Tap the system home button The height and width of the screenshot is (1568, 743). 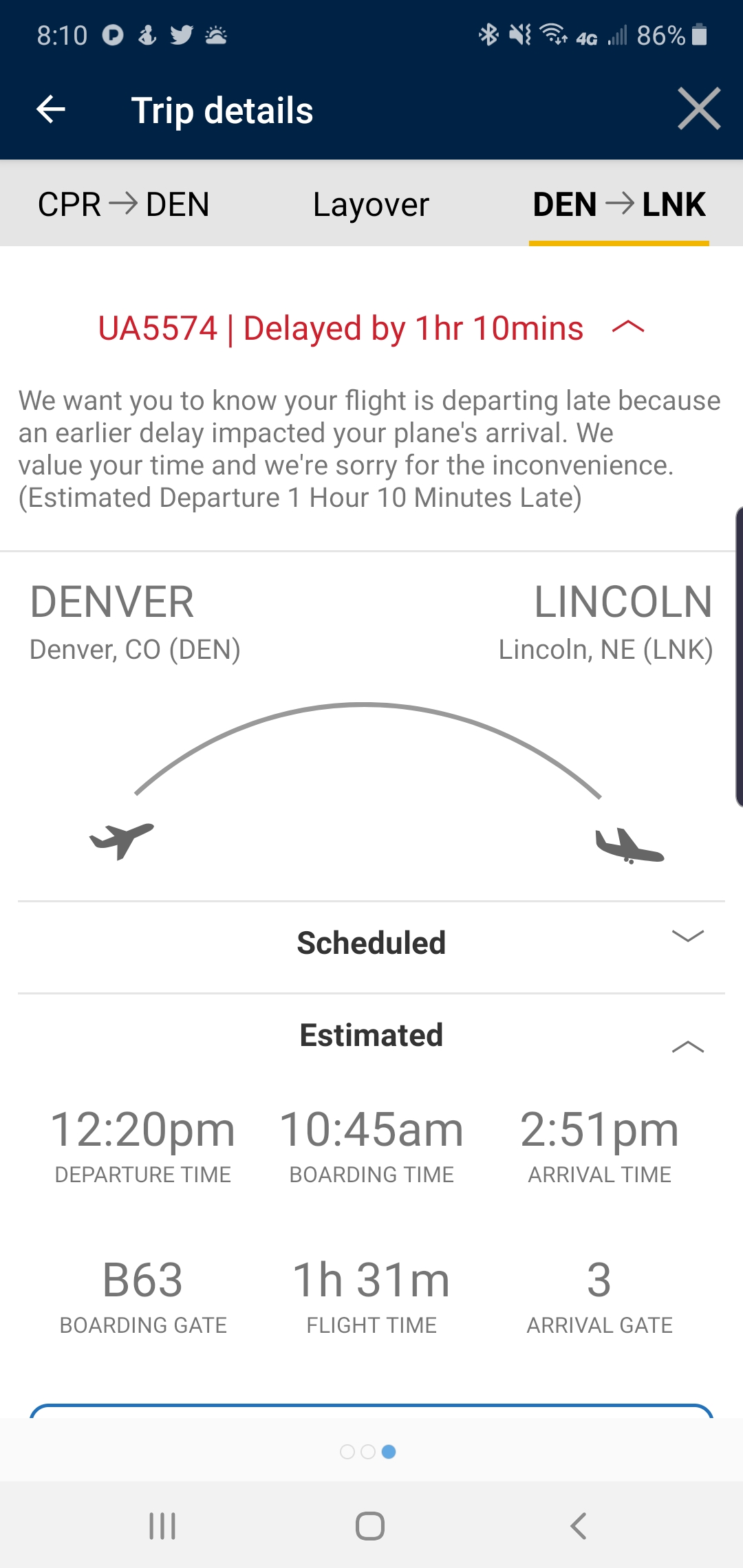(370, 1526)
